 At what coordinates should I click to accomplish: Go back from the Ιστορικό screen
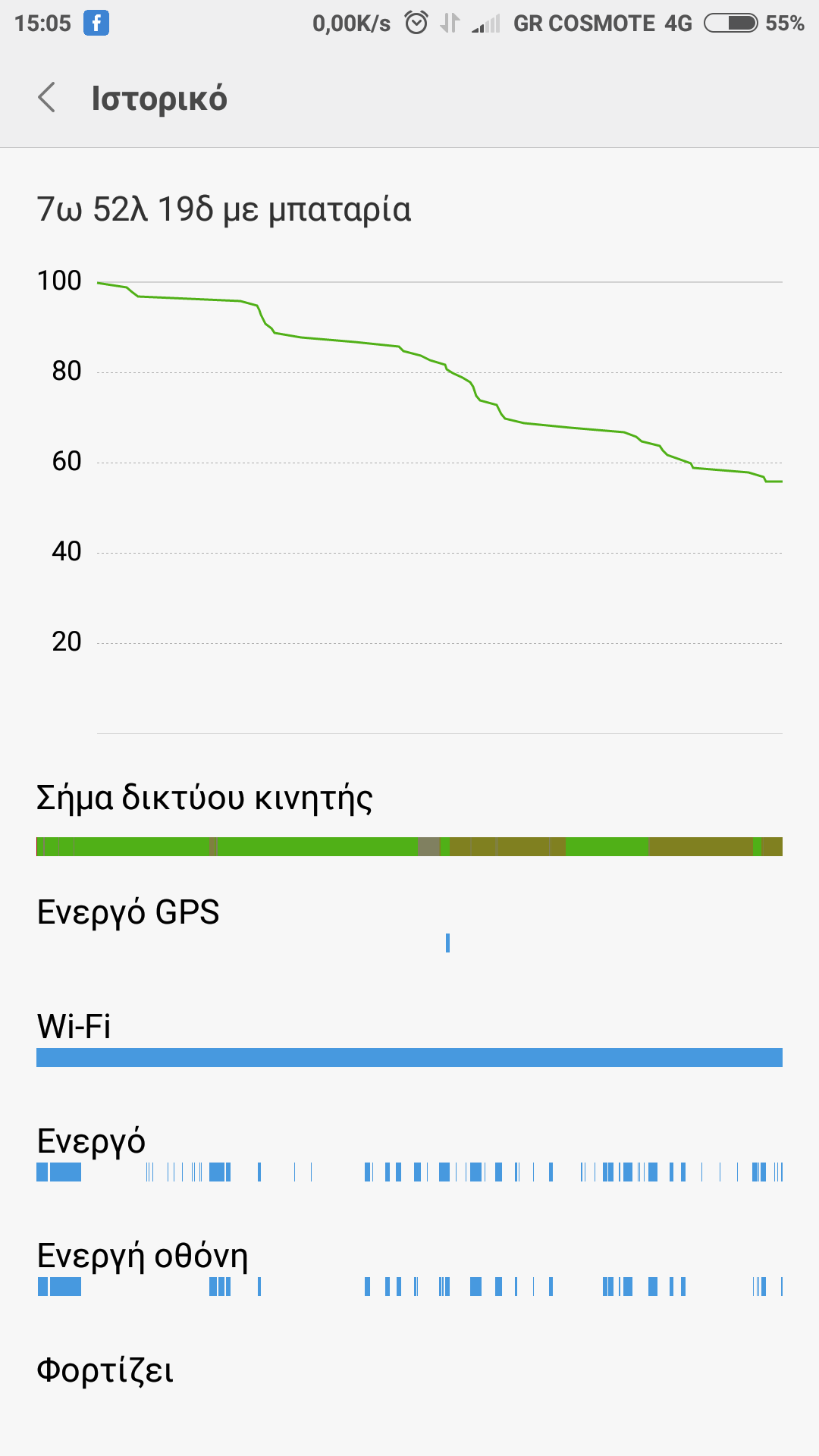(x=47, y=98)
